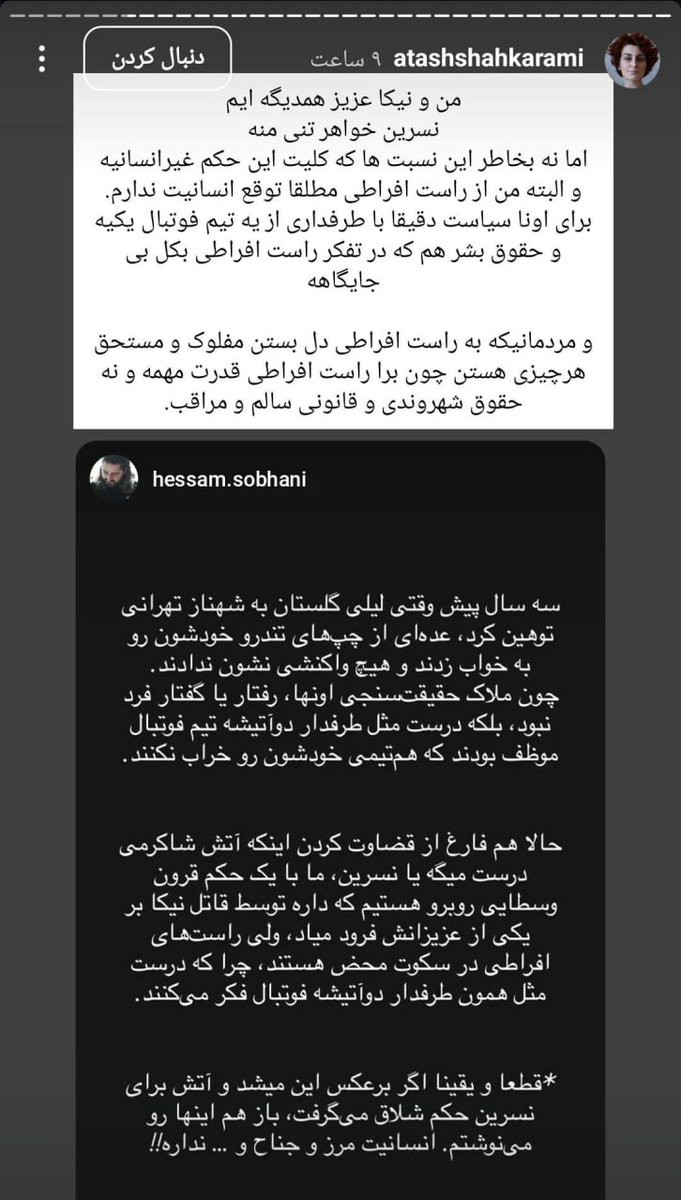Tap atashshahkarami's profile picture

634,58
